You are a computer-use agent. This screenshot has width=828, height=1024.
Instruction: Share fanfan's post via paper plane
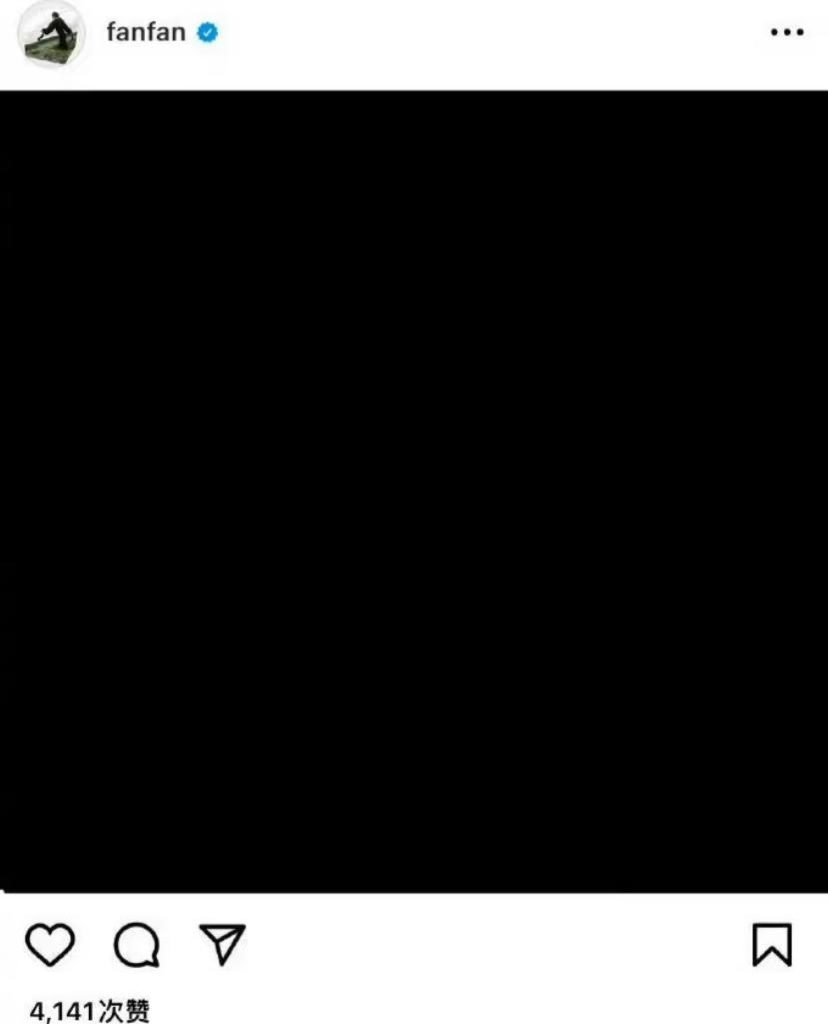222,944
